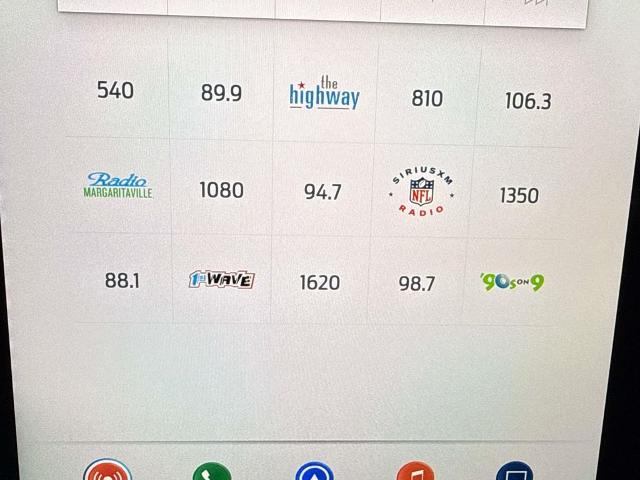
Task: Play SiriusXM NFL Radio channel
Action: [421, 192]
